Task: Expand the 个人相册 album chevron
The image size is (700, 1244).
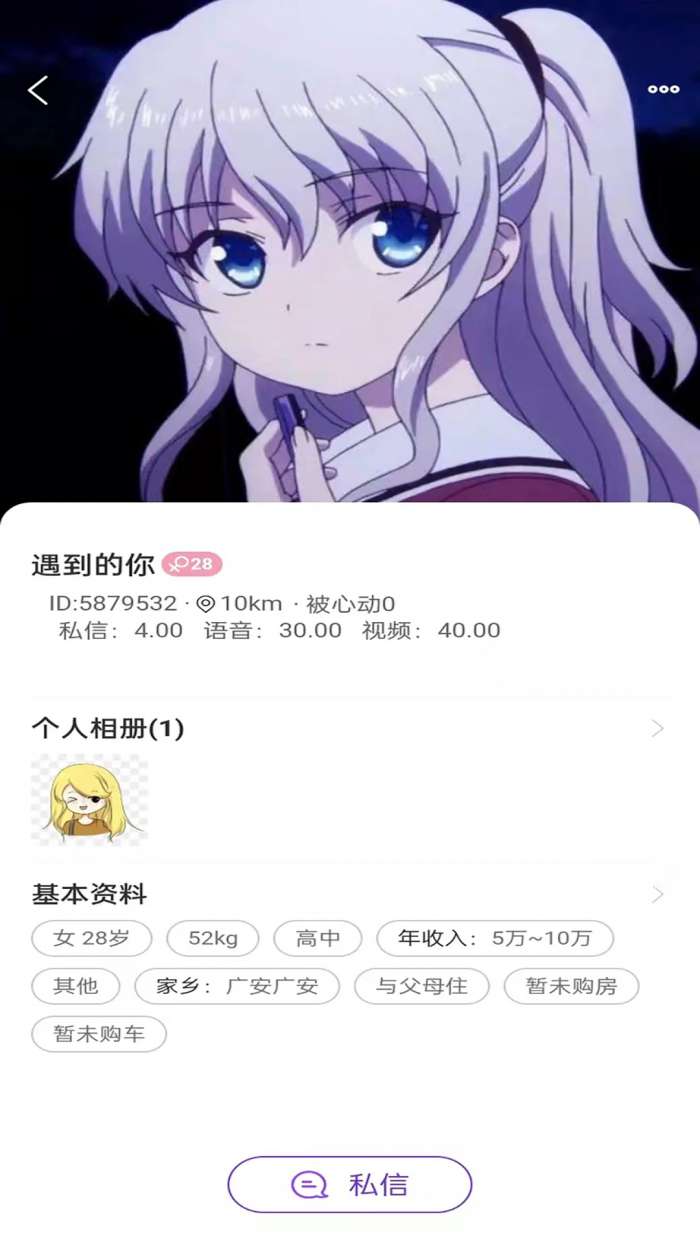Action: [x=657, y=729]
